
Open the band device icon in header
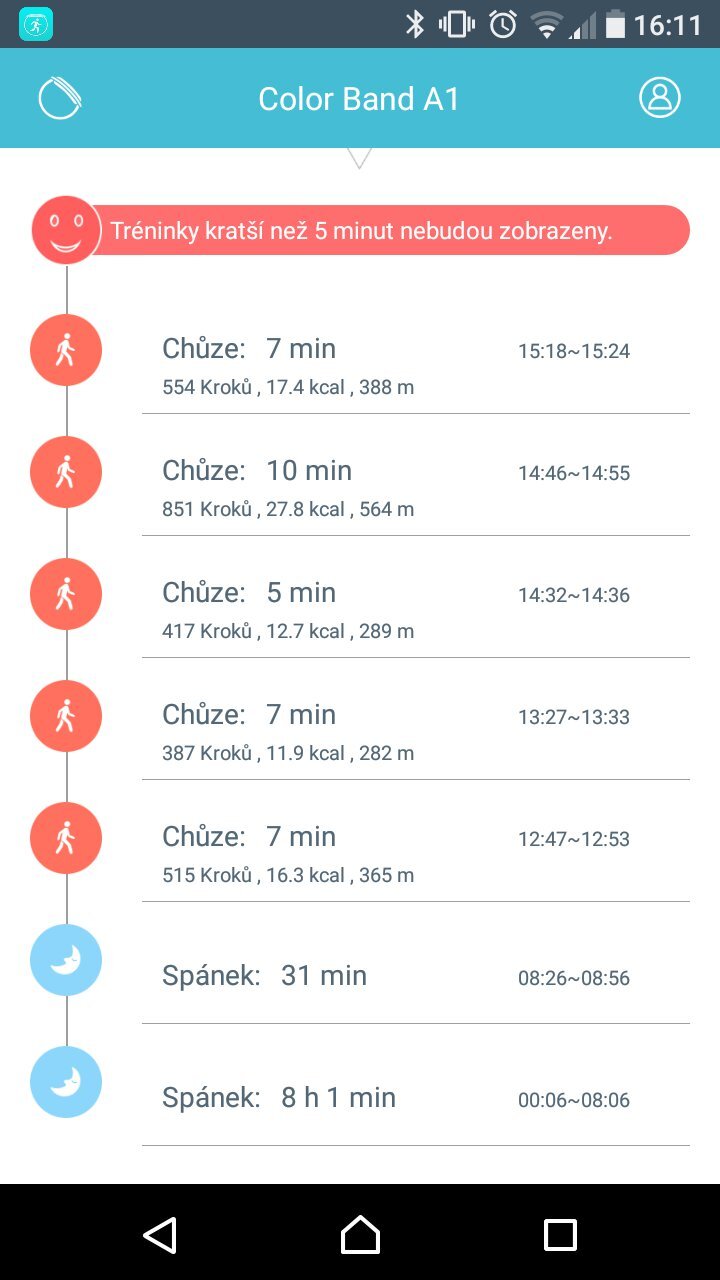pos(60,98)
